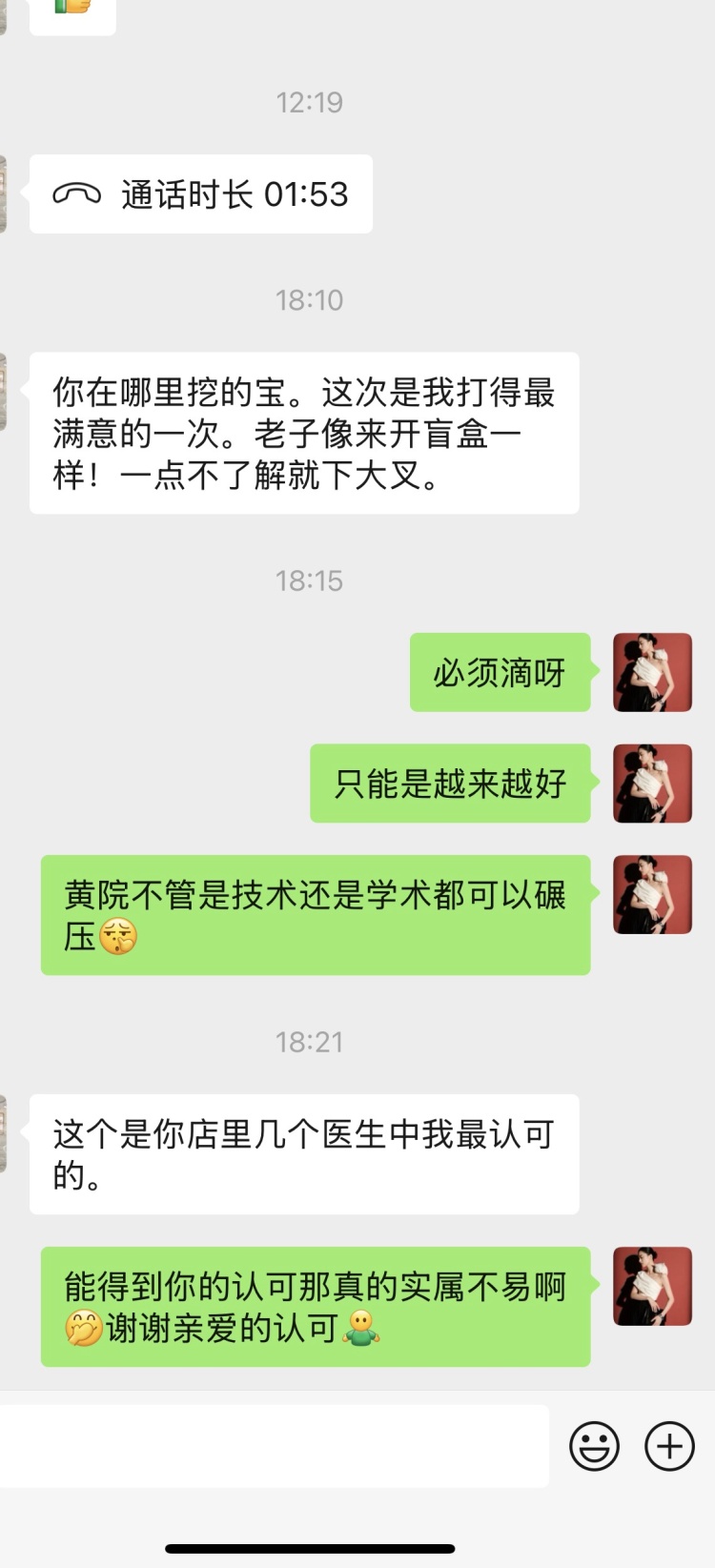Tap the message input field

click(275, 1446)
